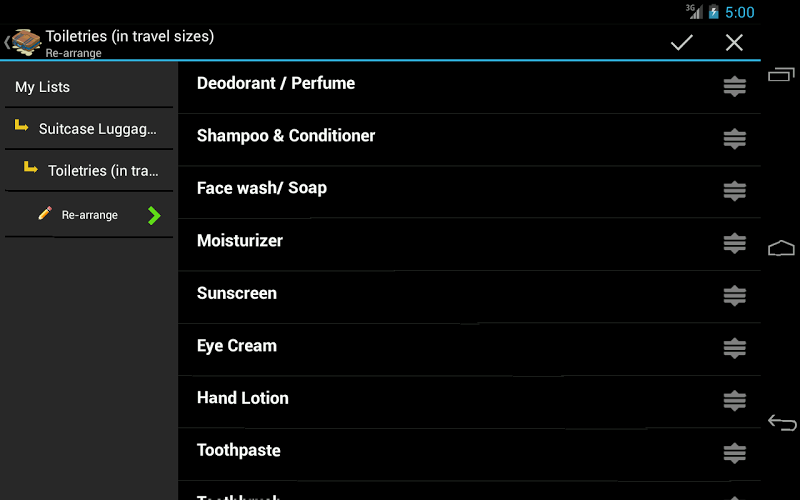Tap the Sunscreen drag handle
The image size is (800, 500).
click(735, 296)
